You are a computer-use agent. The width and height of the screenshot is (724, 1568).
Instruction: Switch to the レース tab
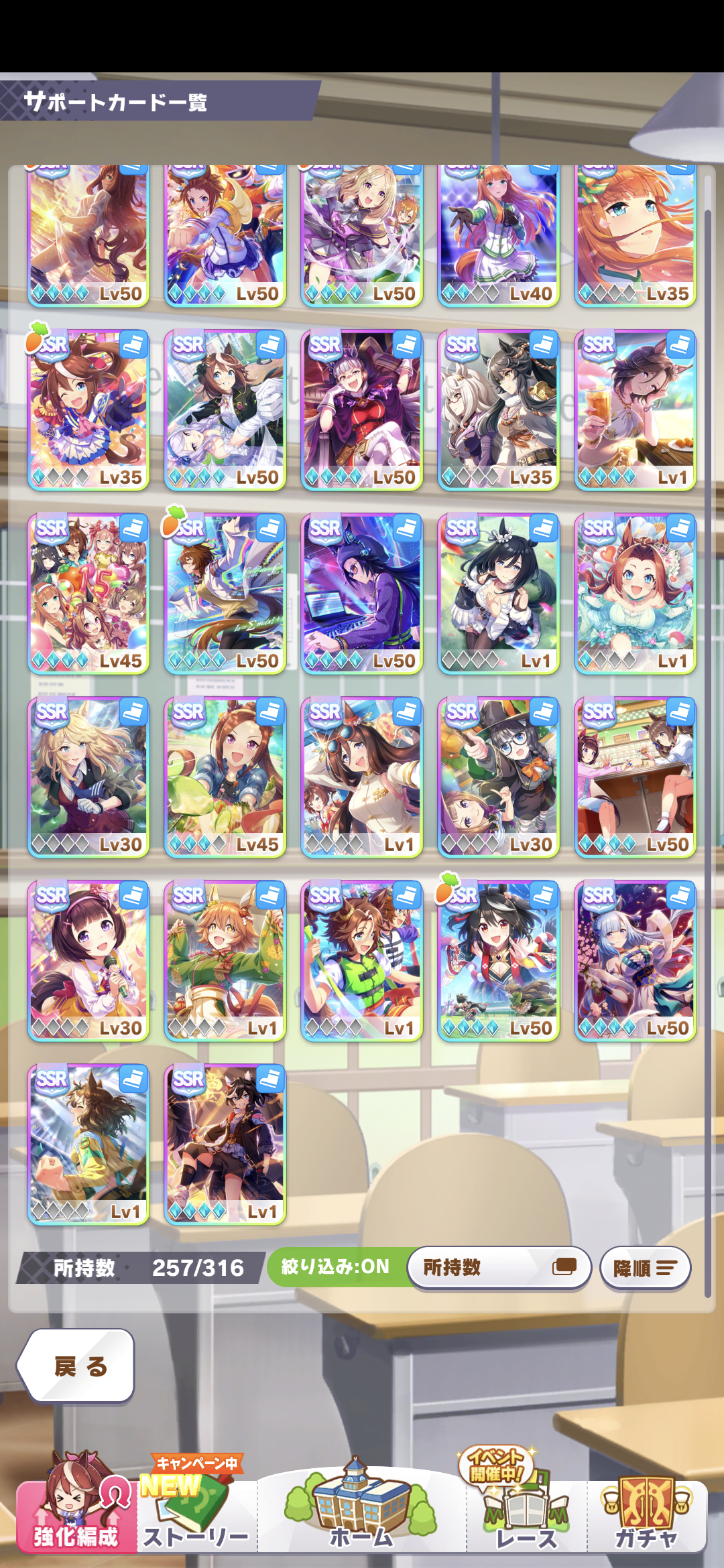[526, 1516]
